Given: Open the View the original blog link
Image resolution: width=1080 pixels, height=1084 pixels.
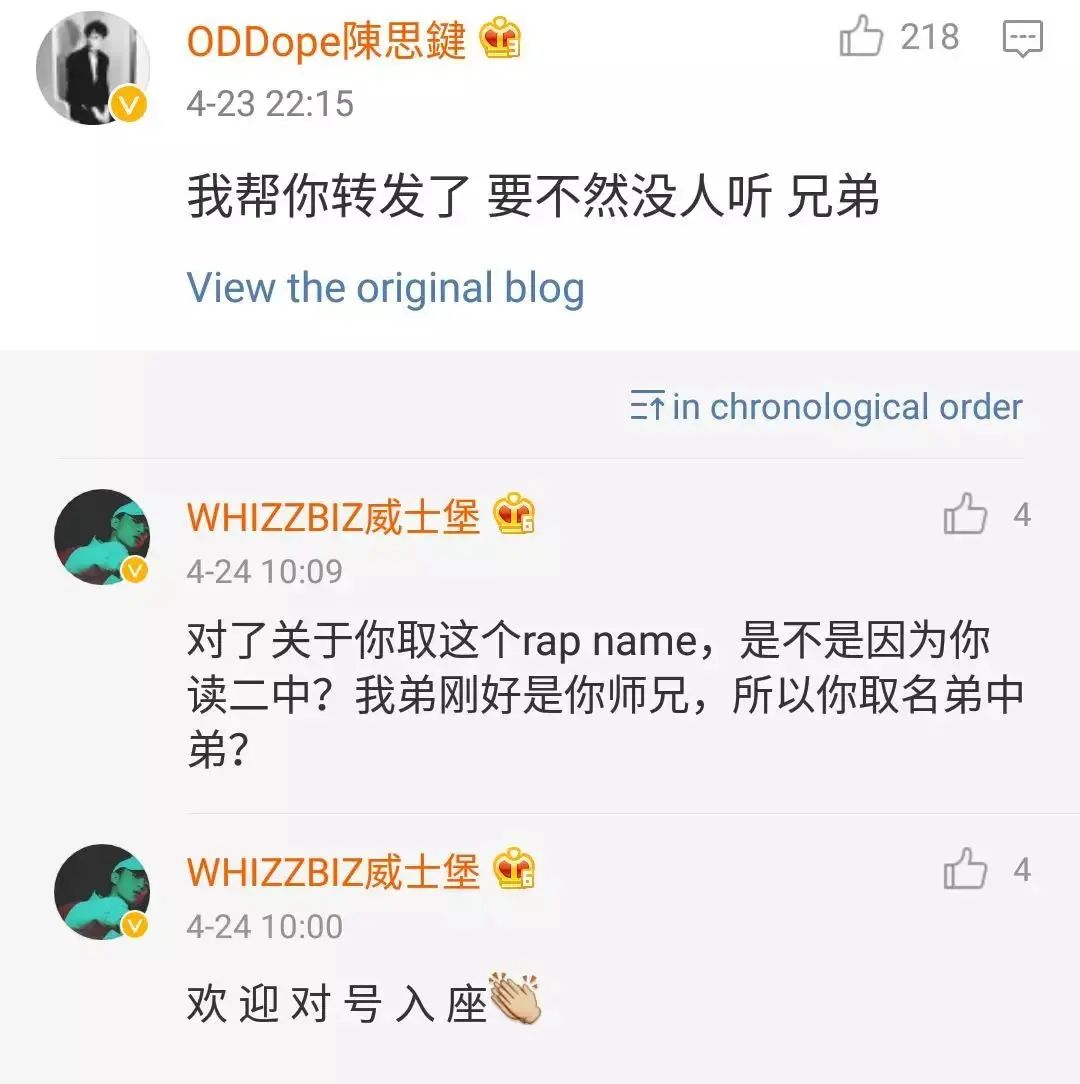Looking at the screenshot, I should coord(384,288).
